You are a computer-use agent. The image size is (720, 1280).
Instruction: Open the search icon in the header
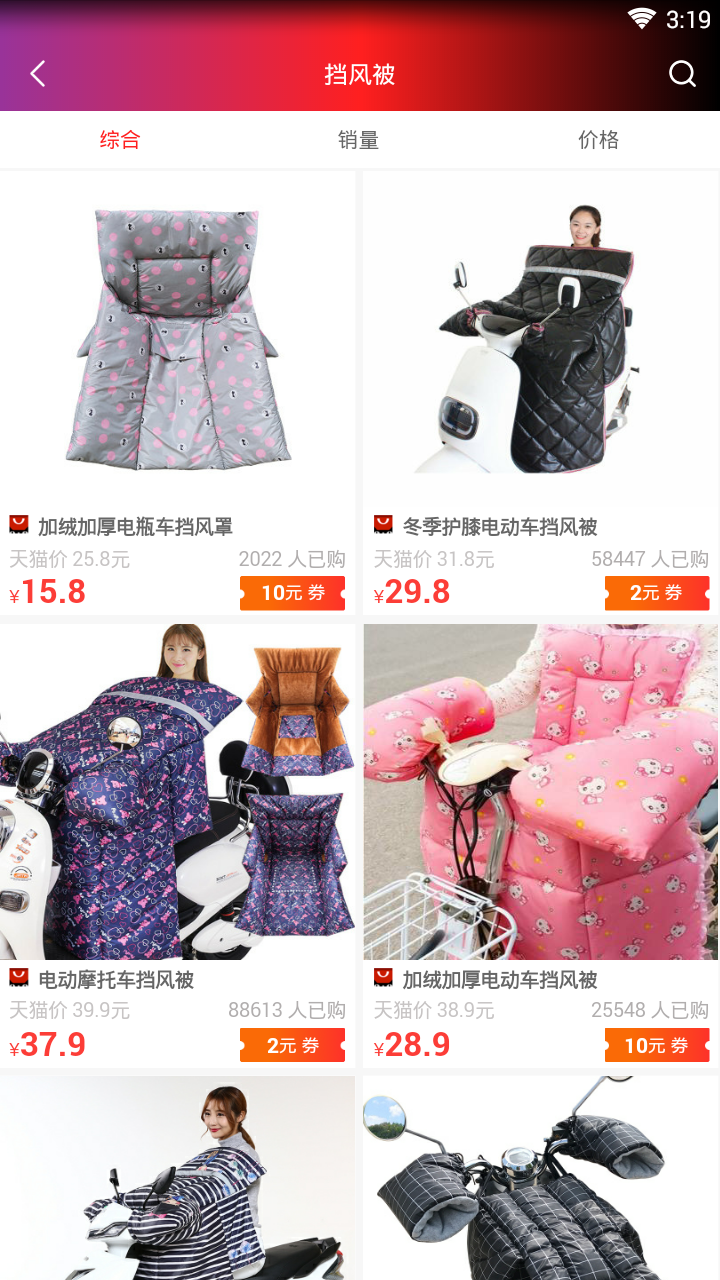pyautogui.click(x=682, y=74)
